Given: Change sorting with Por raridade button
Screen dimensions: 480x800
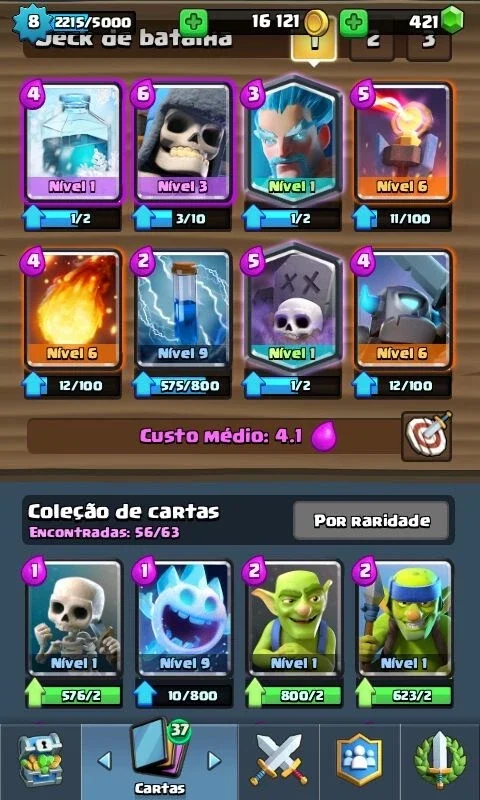Looking at the screenshot, I should pyautogui.click(x=371, y=520).
